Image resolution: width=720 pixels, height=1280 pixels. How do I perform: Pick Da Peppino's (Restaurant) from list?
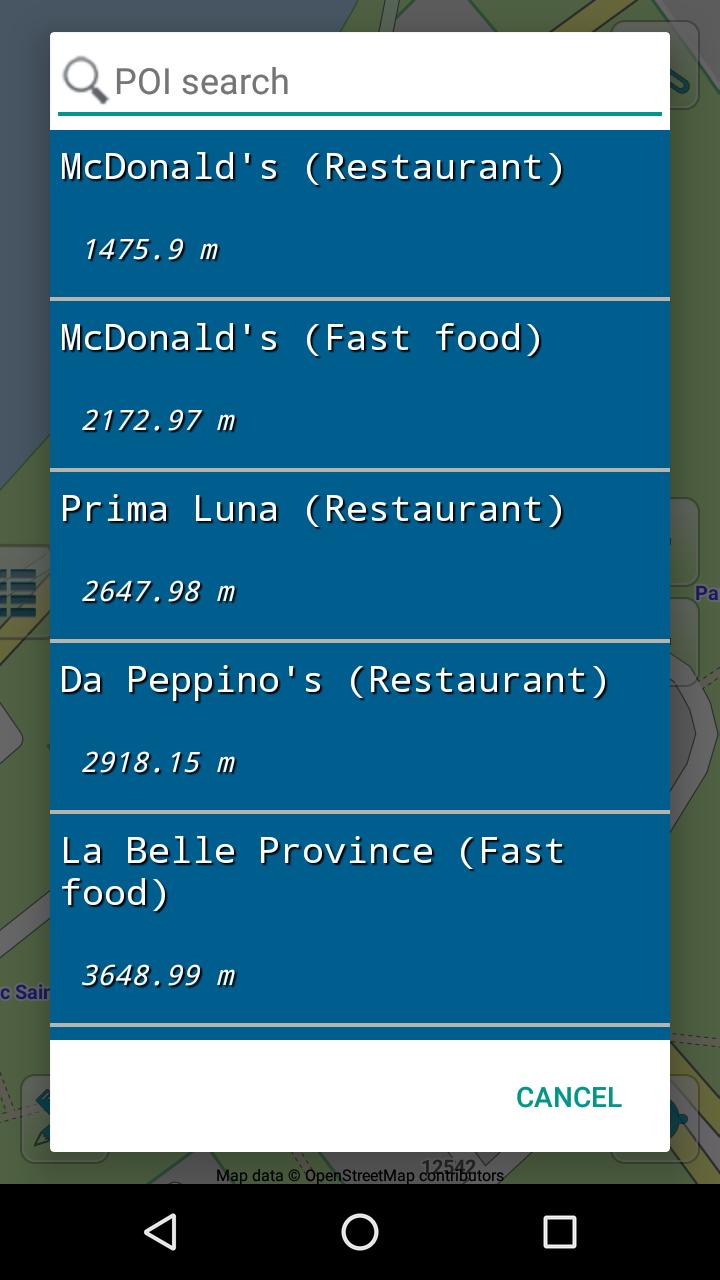360,727
